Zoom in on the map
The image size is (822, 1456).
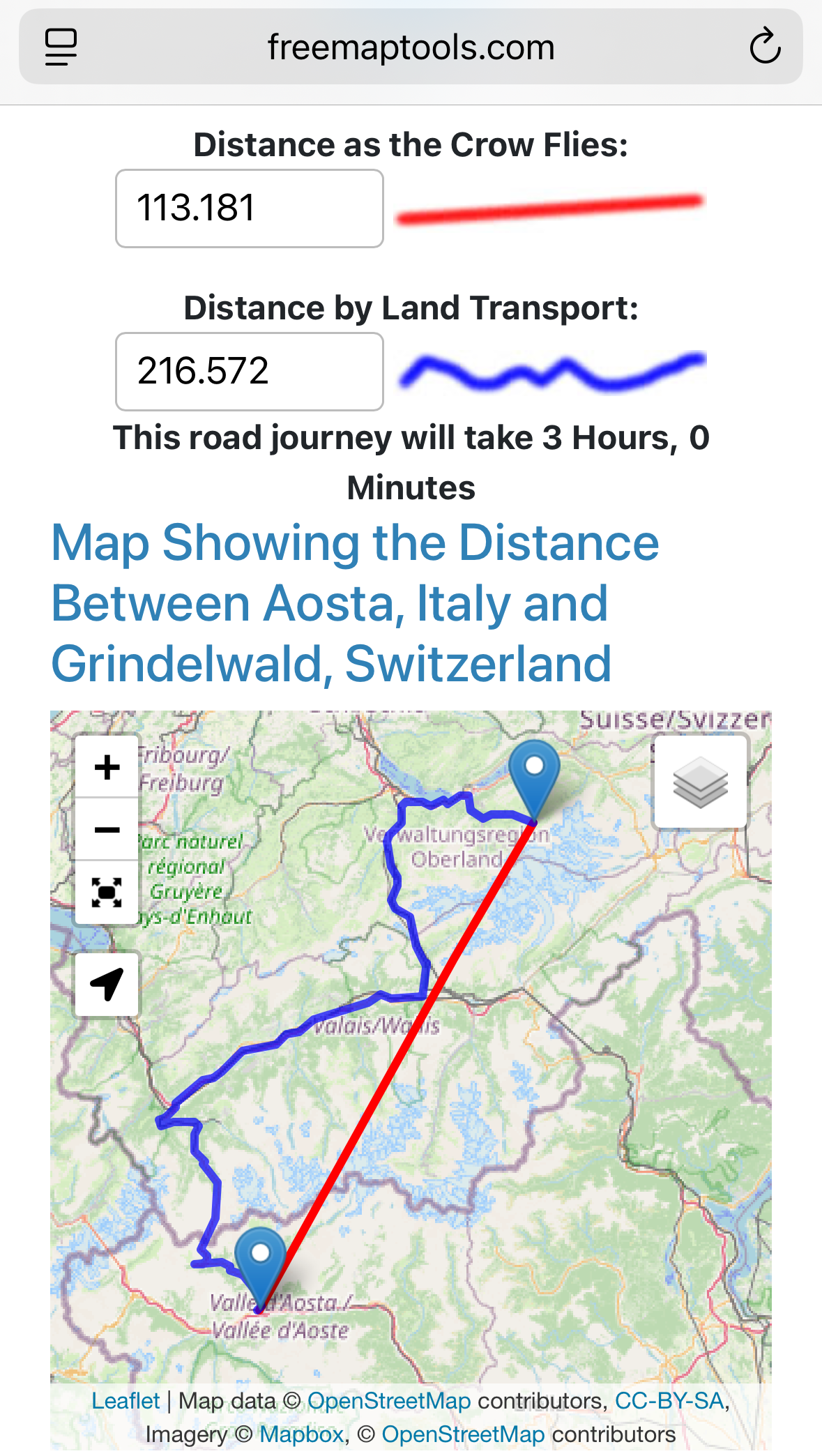click(x=107, y=767)
